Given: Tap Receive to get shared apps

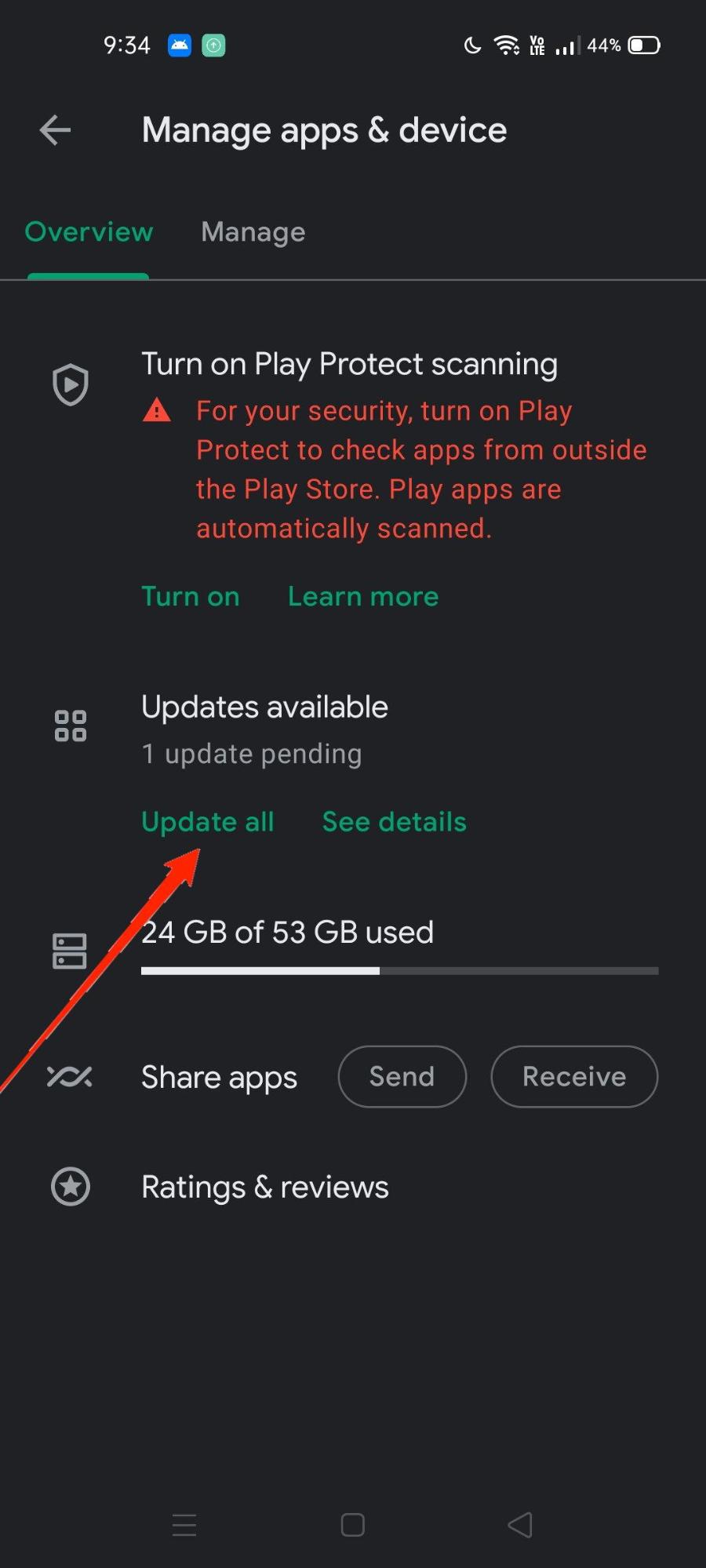Looking at the screenshot, I should tap(574, 1077).
